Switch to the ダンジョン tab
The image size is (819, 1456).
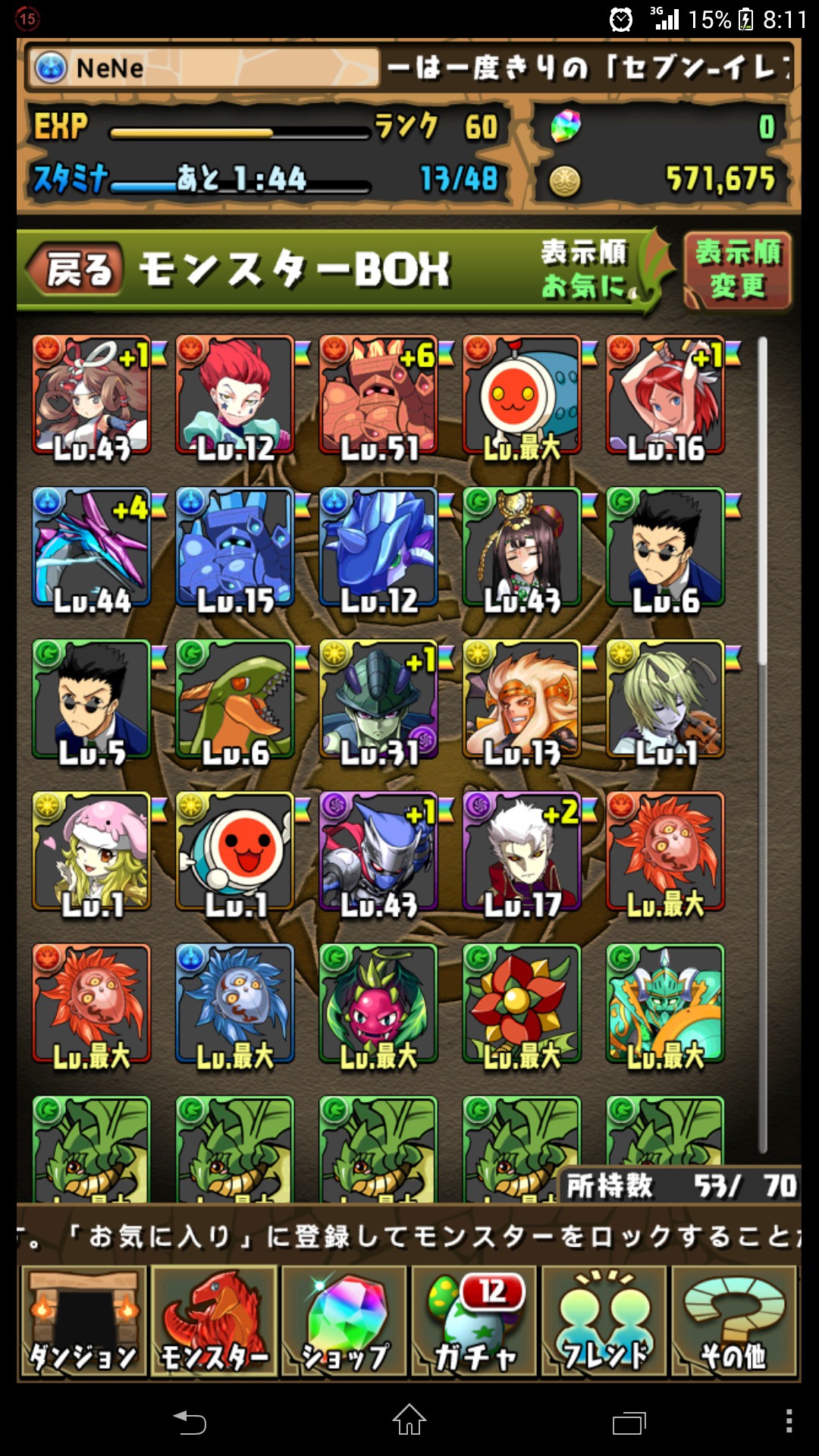click(83, 1322)
